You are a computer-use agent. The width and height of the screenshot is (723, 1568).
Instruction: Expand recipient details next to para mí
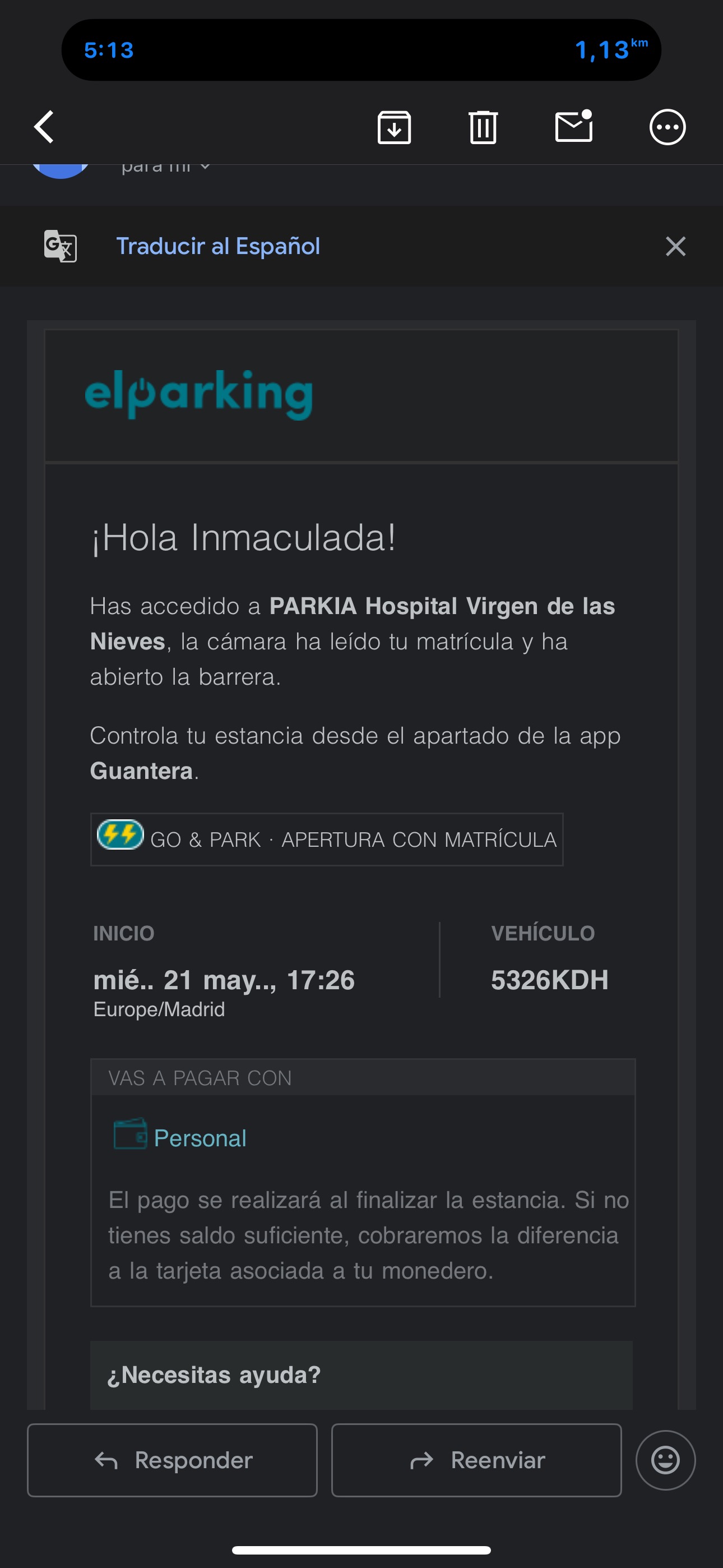205,165
